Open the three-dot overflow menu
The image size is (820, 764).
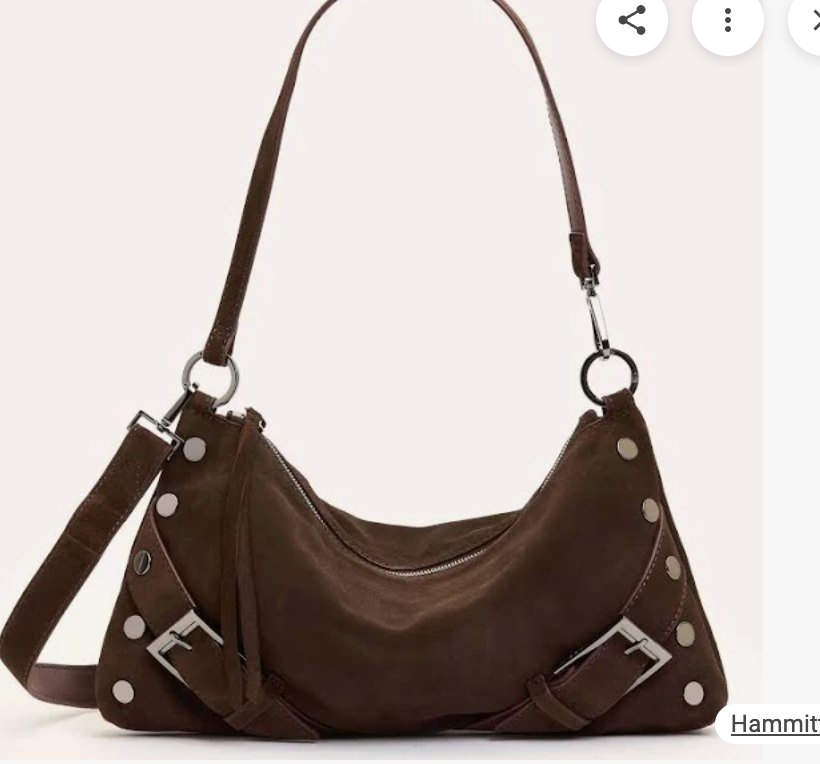click(727, 20)
